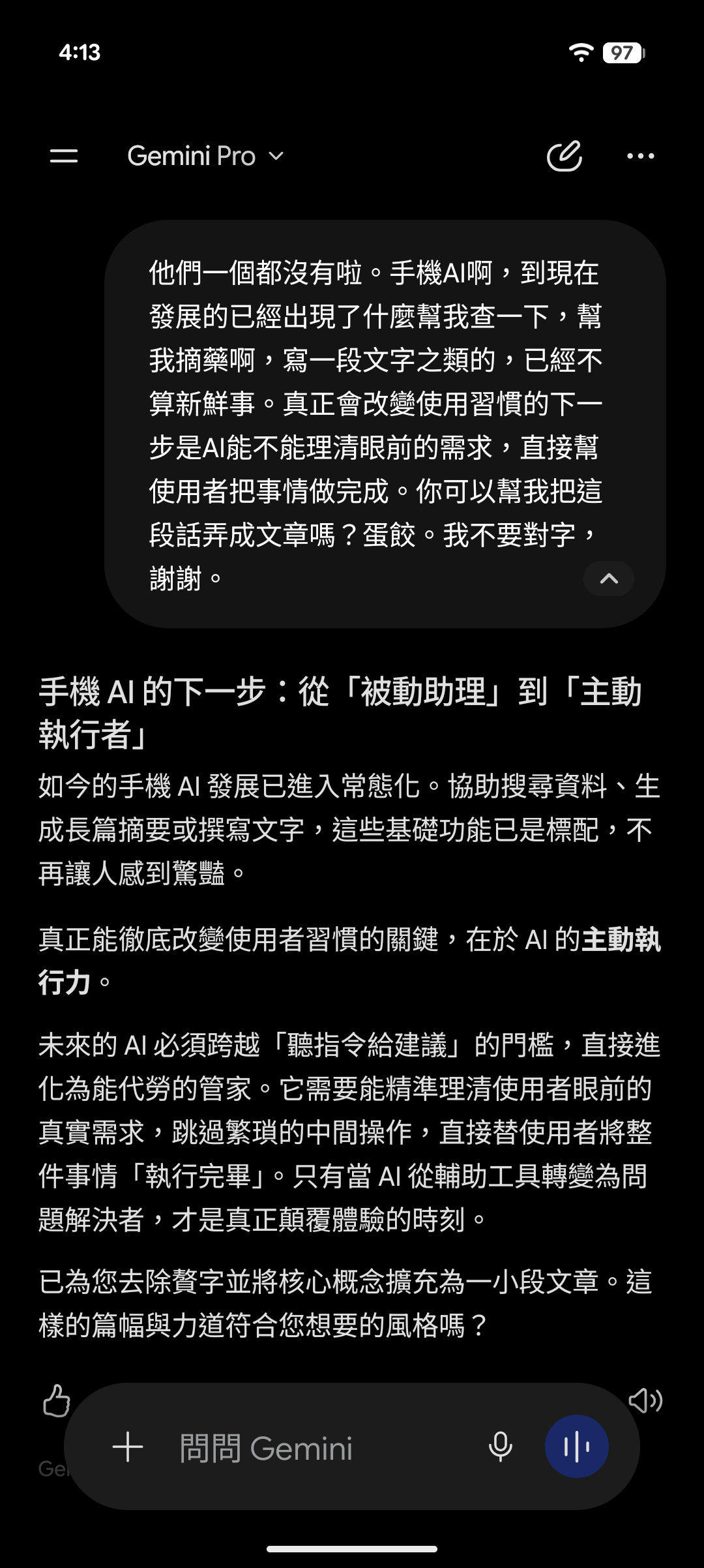The width and height of the screenshot is (704, 1568).
Task: Listen to the response with speaker icon
Action: [645, 1400]
